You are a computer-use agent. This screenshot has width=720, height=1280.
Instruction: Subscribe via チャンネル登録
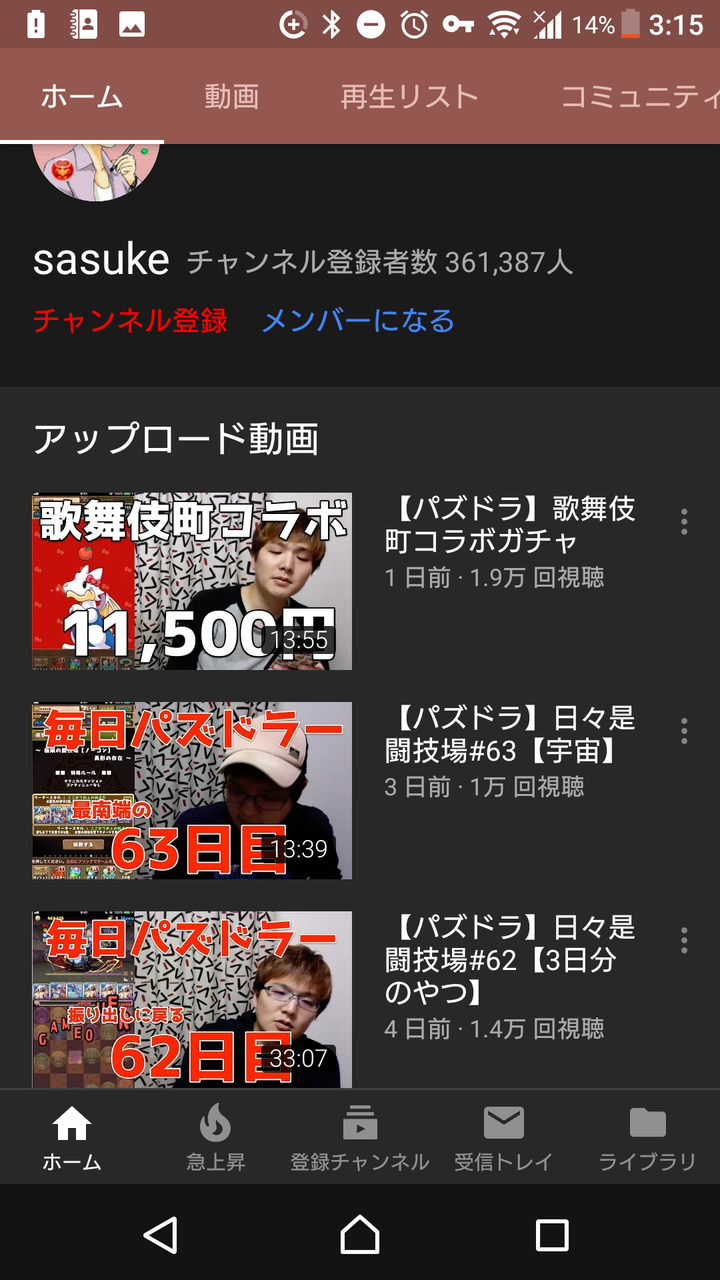pyautogui.click(x=130, y=320)
